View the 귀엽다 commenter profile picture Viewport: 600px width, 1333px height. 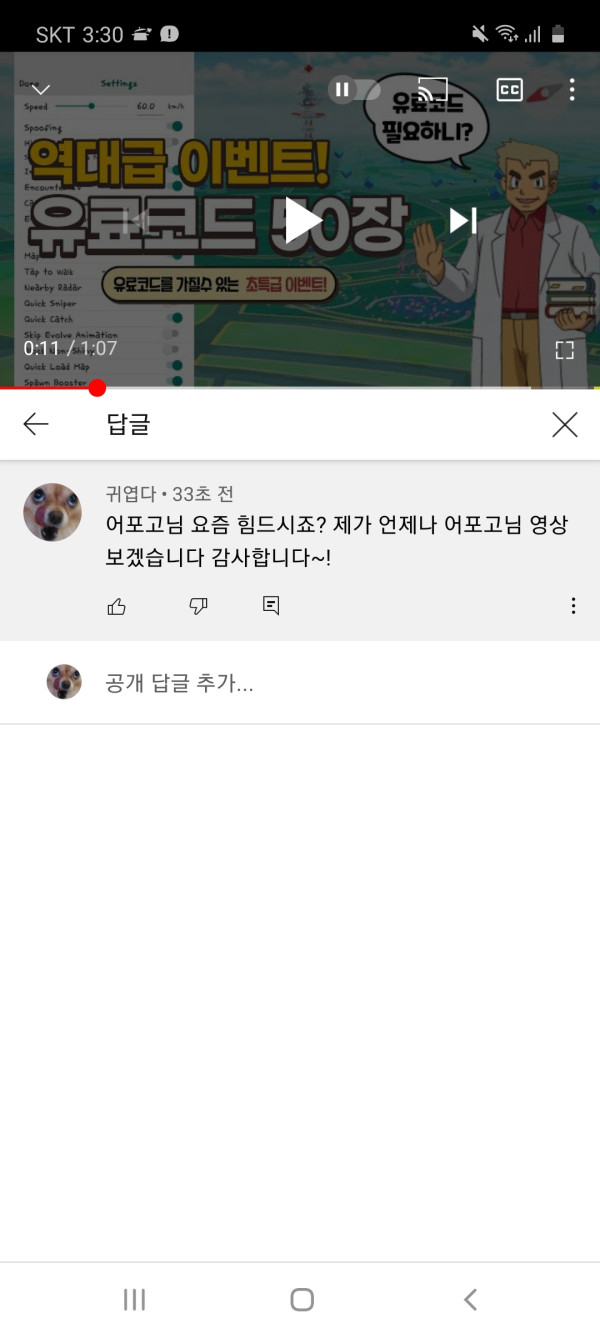(52, 512)
